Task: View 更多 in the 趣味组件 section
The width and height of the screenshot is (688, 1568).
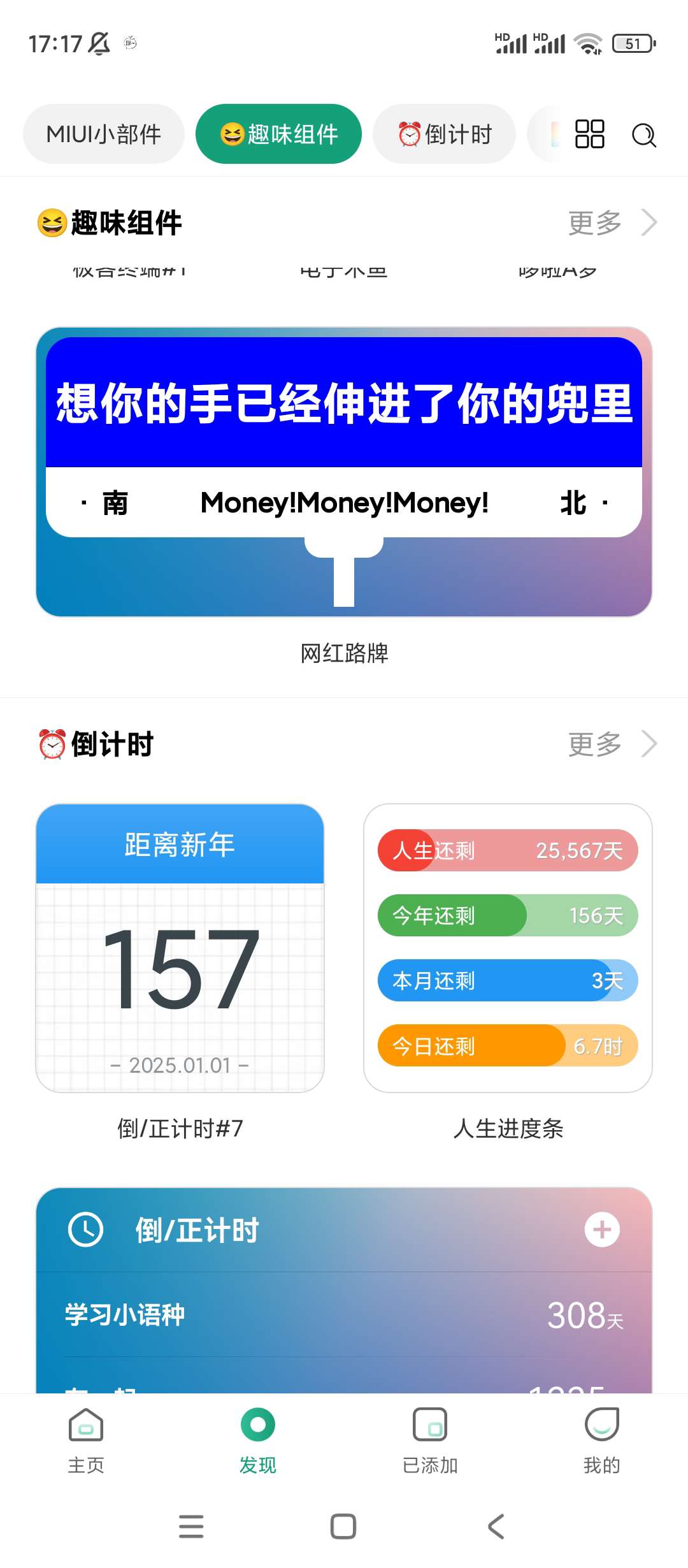Action: click(x=611, y=222)
